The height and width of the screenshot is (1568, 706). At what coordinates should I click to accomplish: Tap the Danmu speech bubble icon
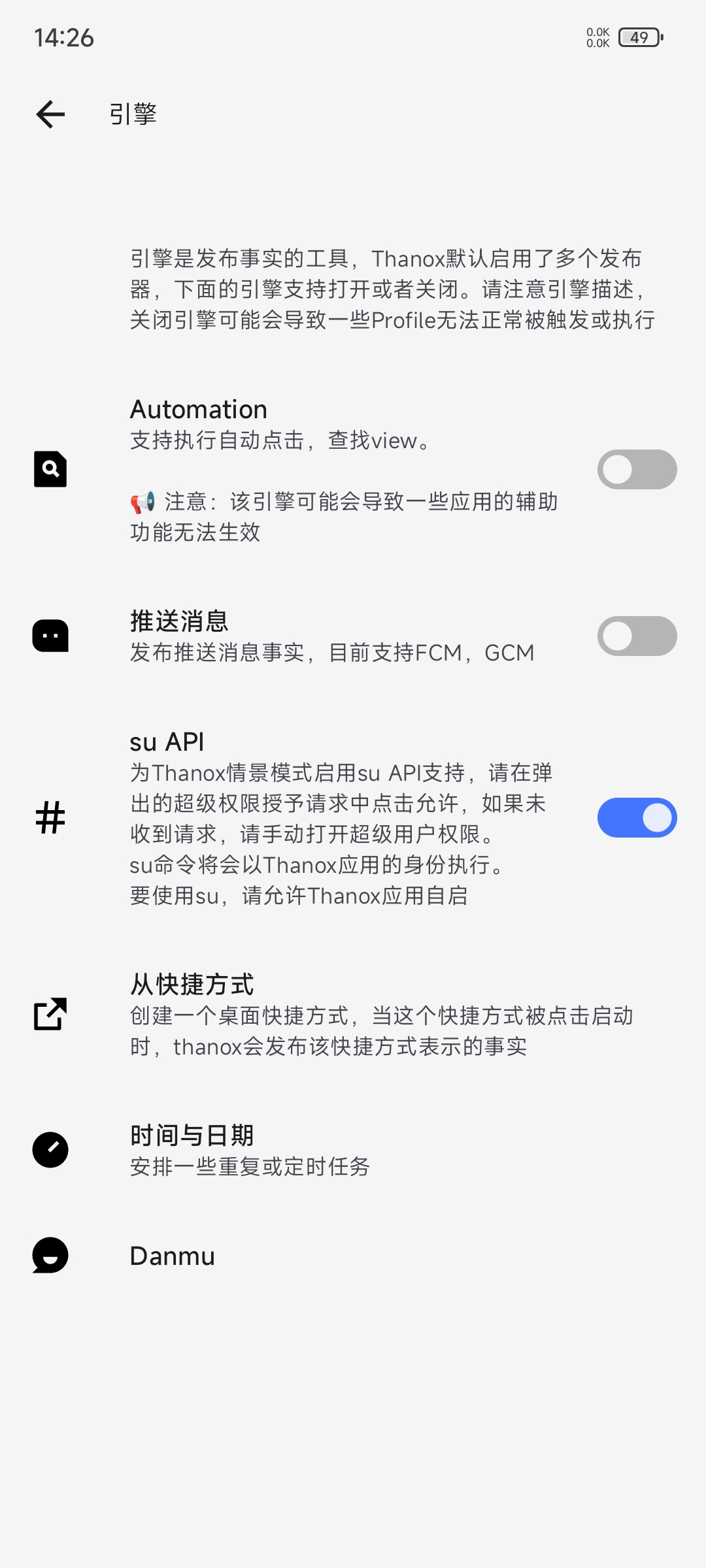[x=50, y=1254]
